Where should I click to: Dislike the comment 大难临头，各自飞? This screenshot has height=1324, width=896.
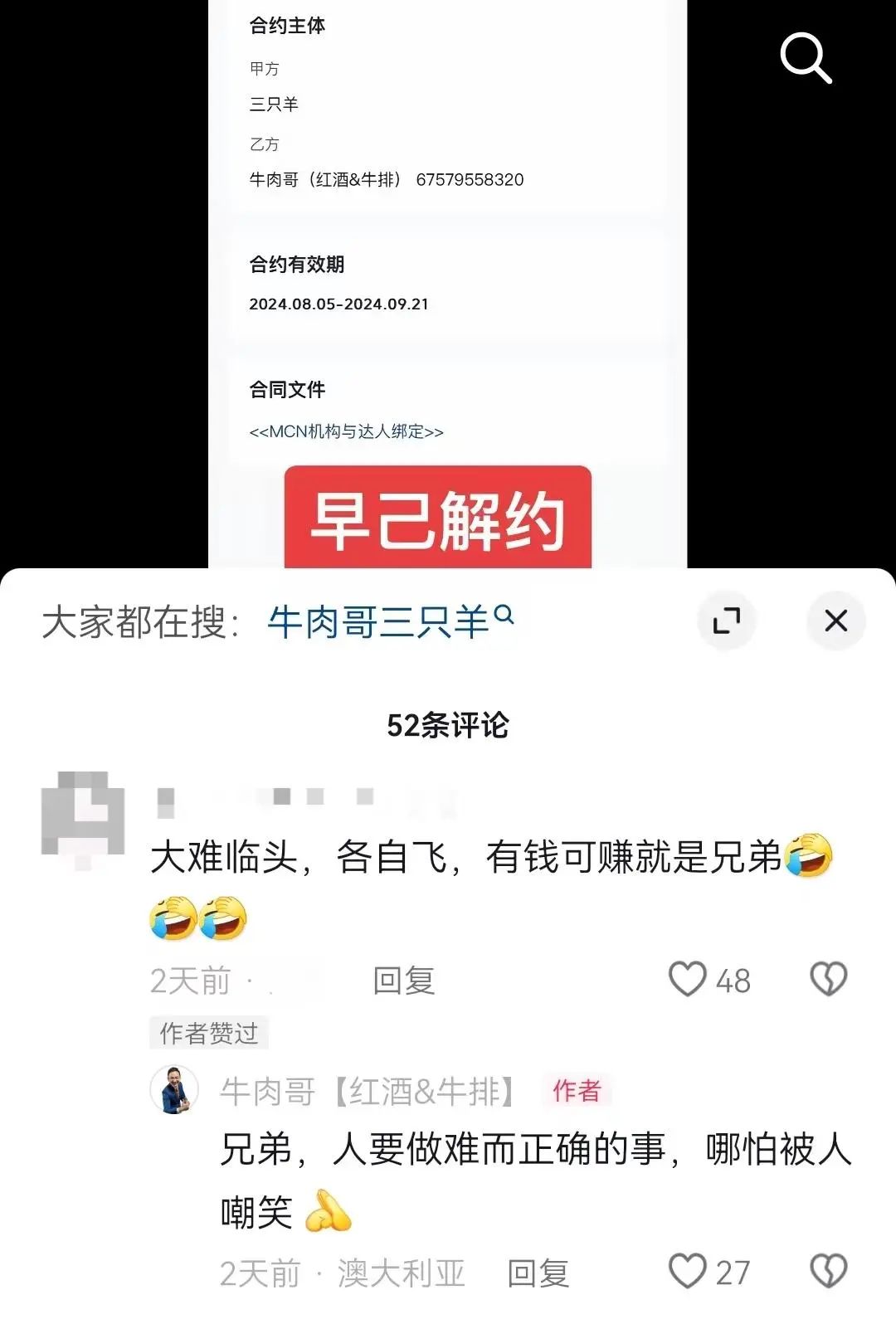click(828, 979)
